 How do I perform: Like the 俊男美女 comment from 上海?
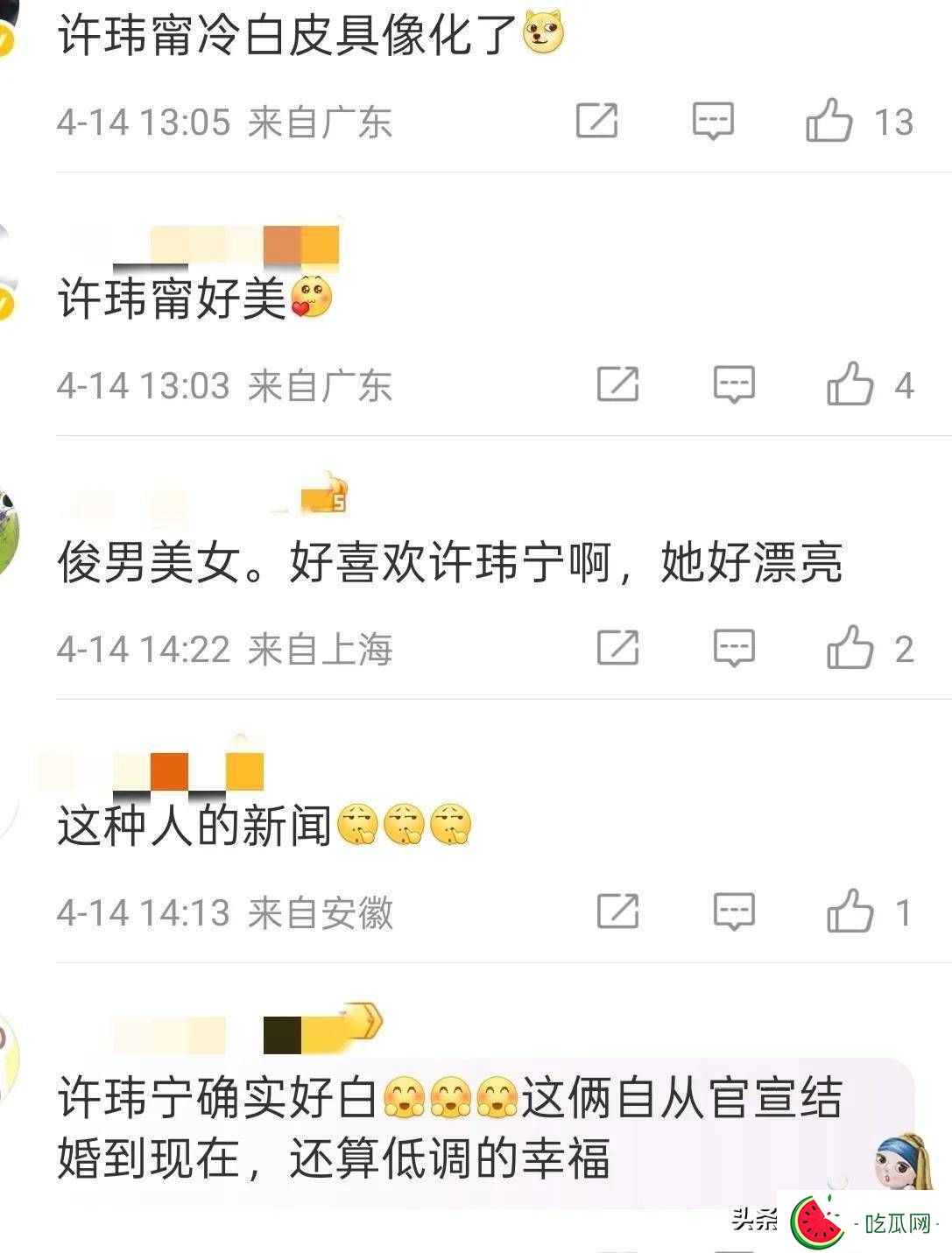point(850,648)
